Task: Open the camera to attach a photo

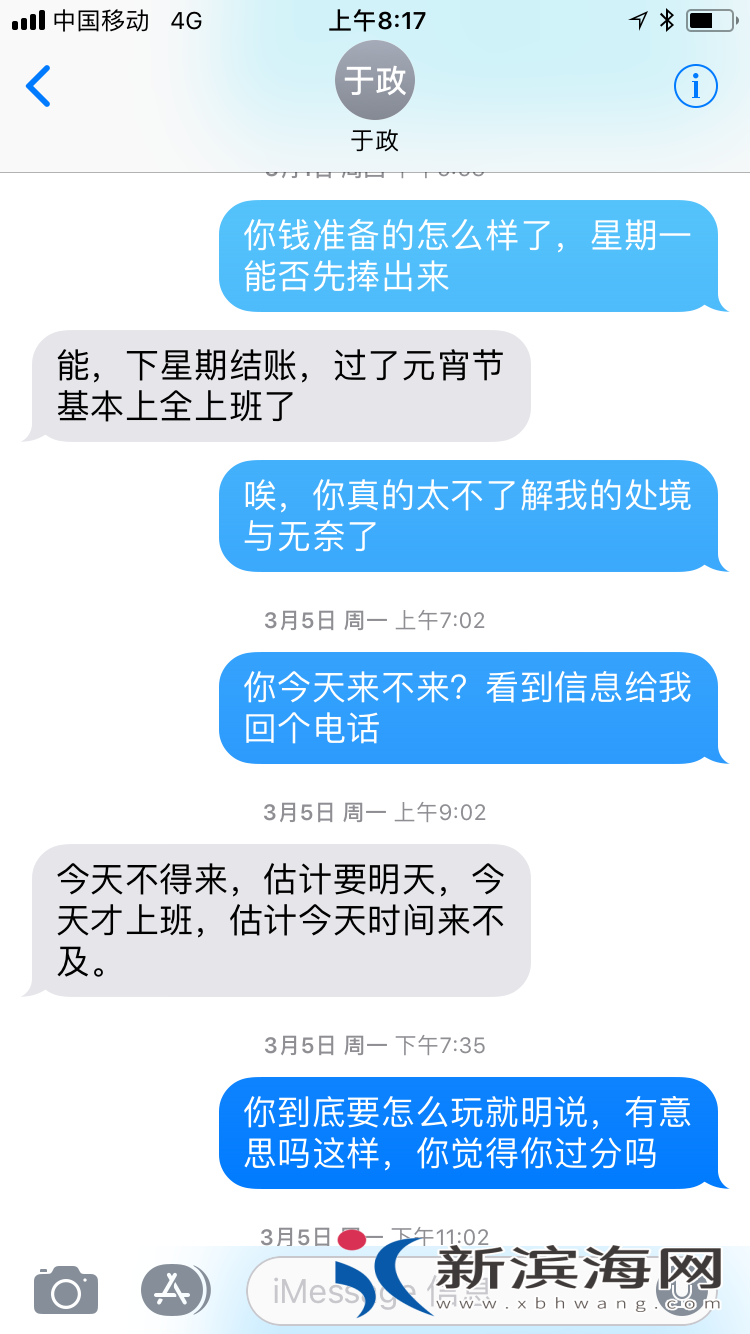Action: (66, 1290)
